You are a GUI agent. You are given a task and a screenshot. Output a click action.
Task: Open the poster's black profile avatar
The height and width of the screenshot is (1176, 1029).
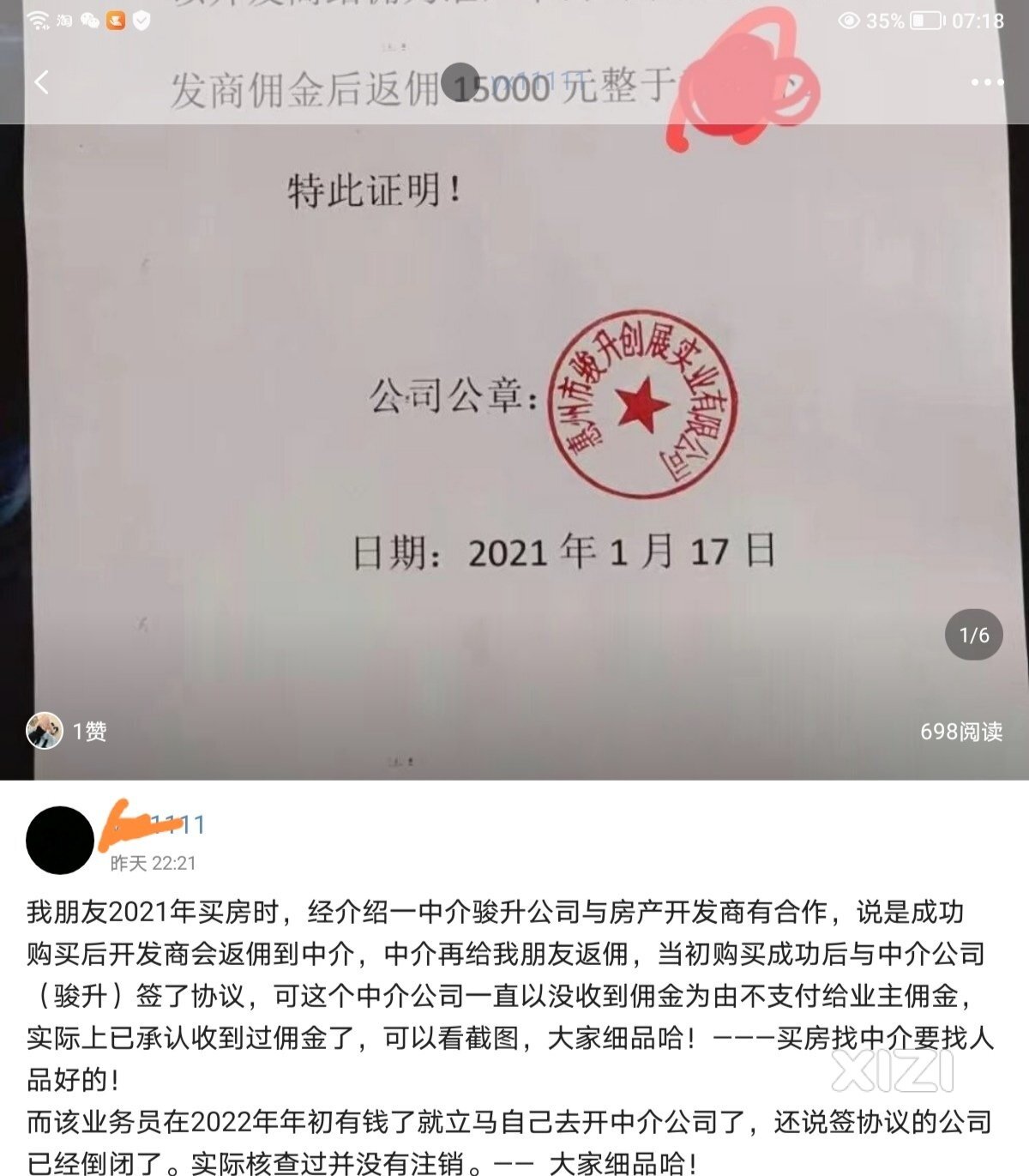point(60,840)
